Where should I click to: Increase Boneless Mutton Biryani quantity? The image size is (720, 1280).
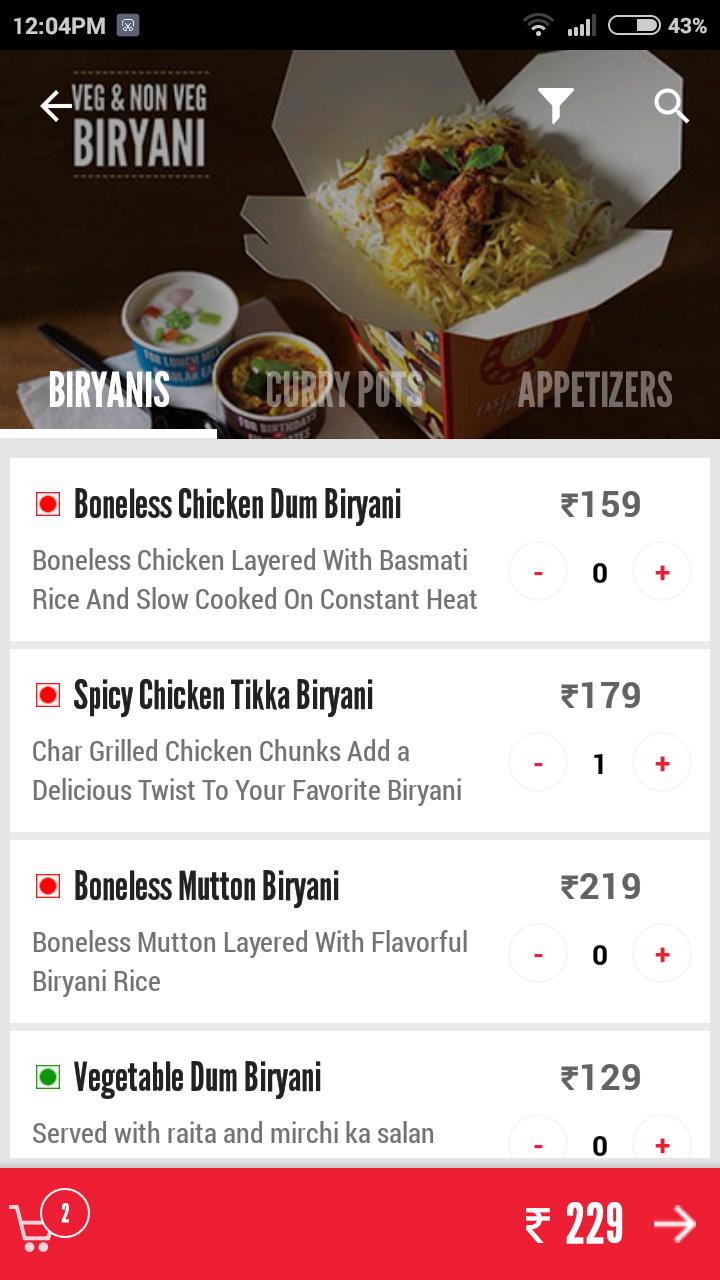click(662, 954)
